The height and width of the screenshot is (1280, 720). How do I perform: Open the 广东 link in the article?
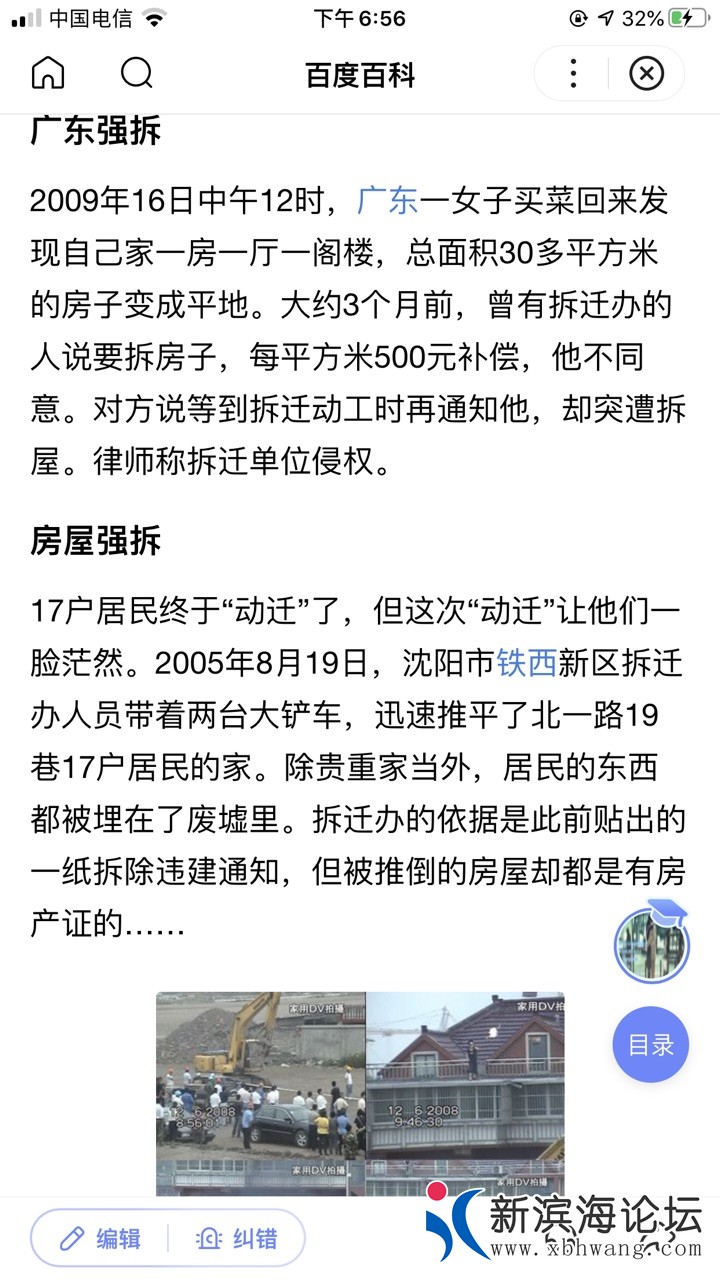tap(387, 201)
